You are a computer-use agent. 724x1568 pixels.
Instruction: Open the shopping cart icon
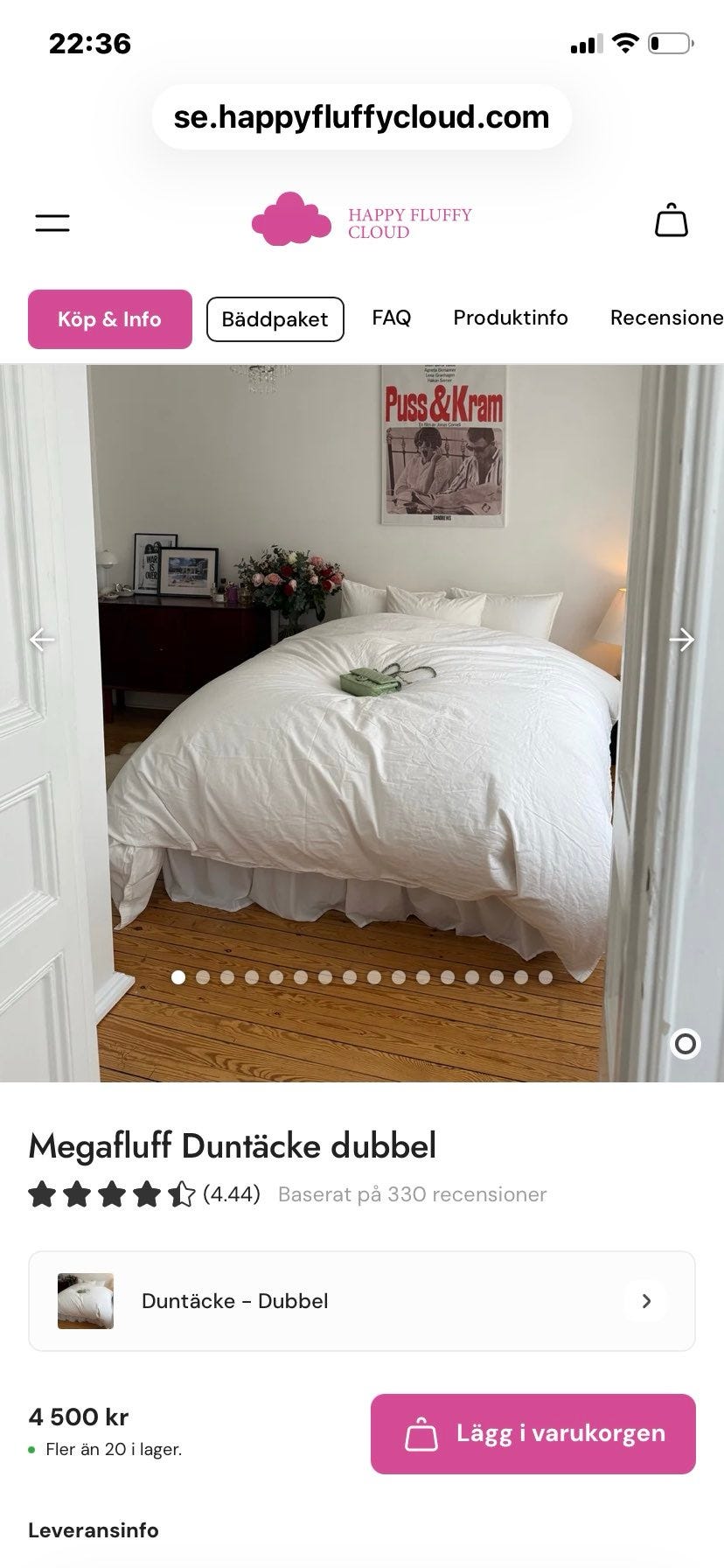[672, 220]
